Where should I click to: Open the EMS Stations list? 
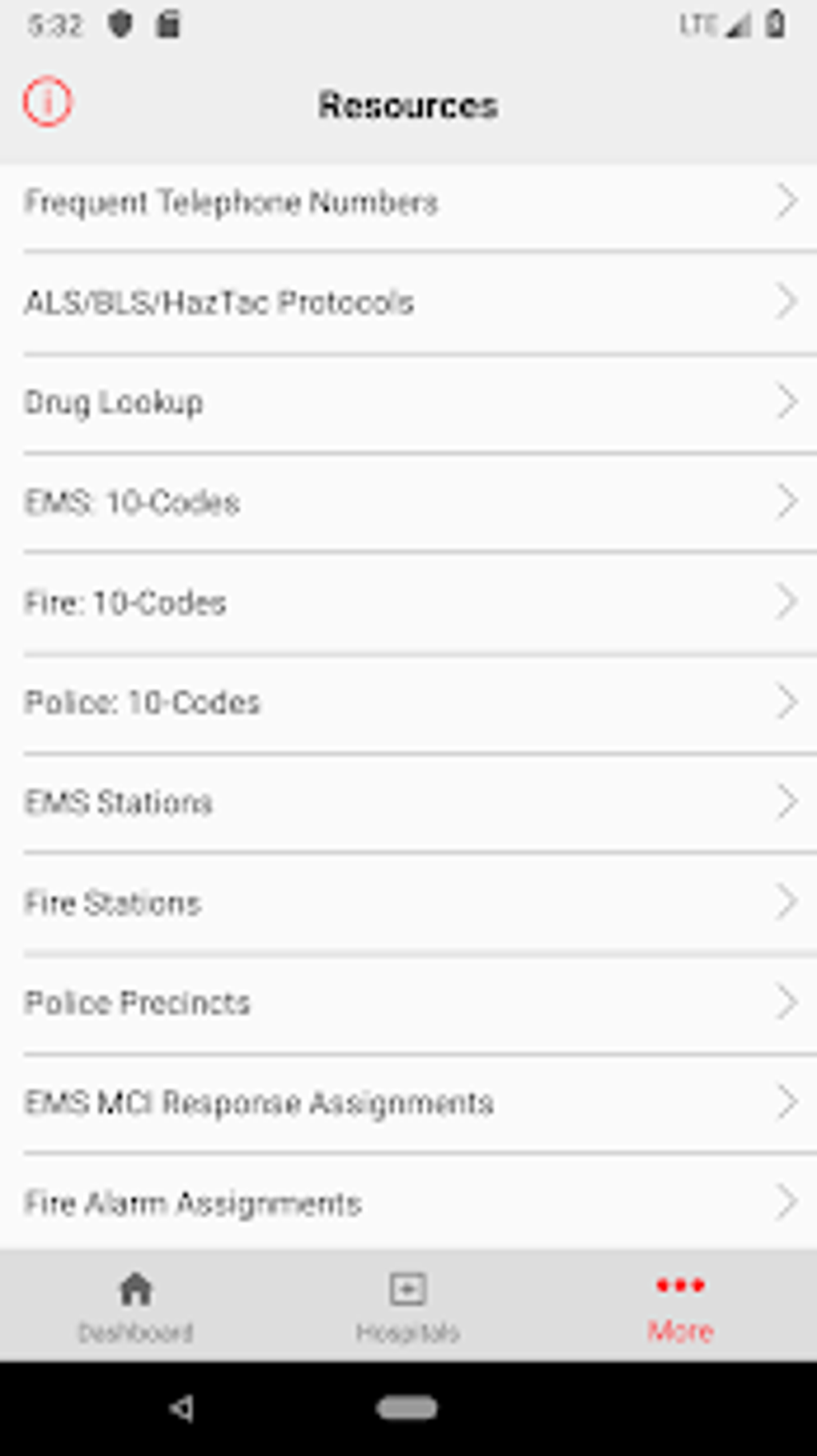point(408,802)
